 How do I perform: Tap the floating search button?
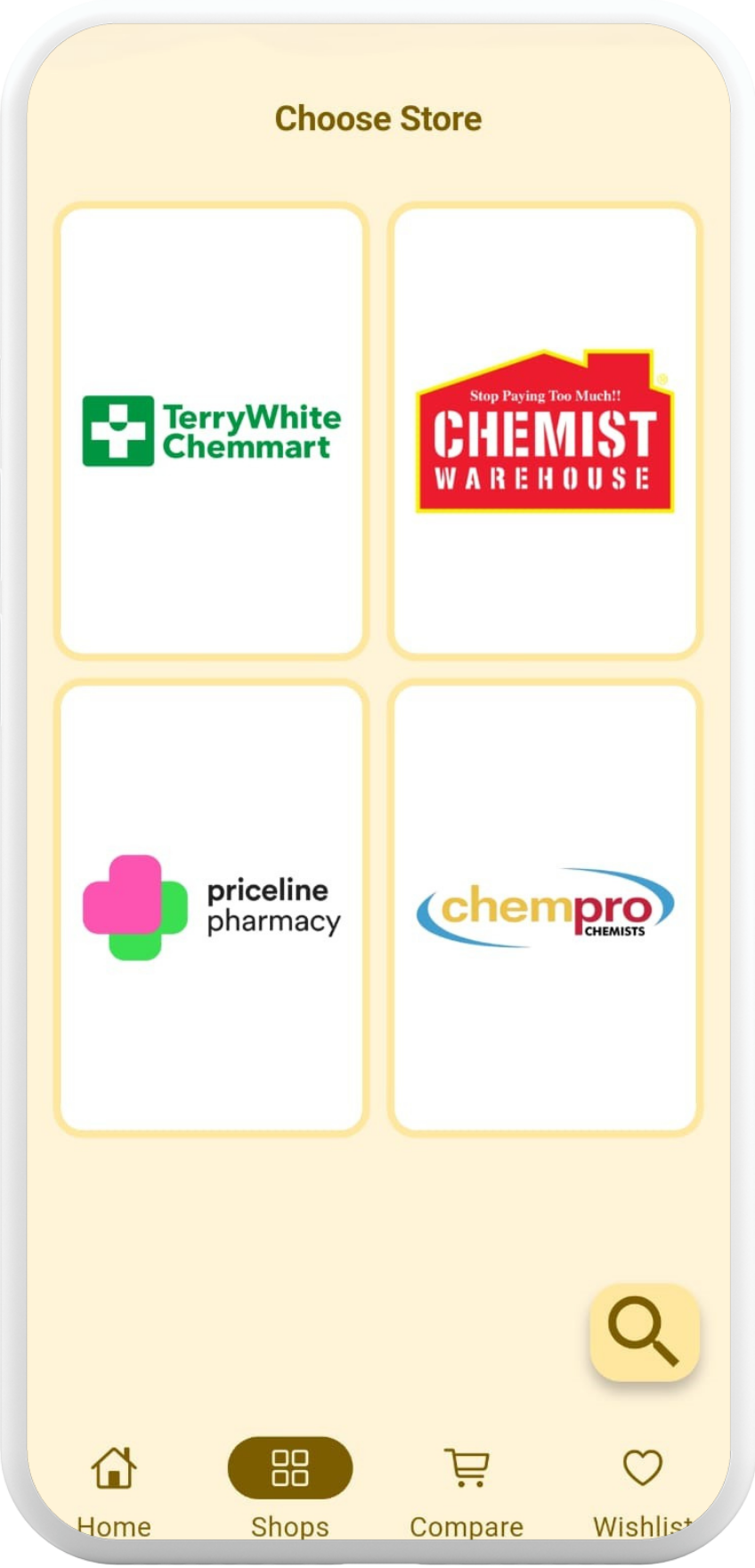[x=645, y=1332]
